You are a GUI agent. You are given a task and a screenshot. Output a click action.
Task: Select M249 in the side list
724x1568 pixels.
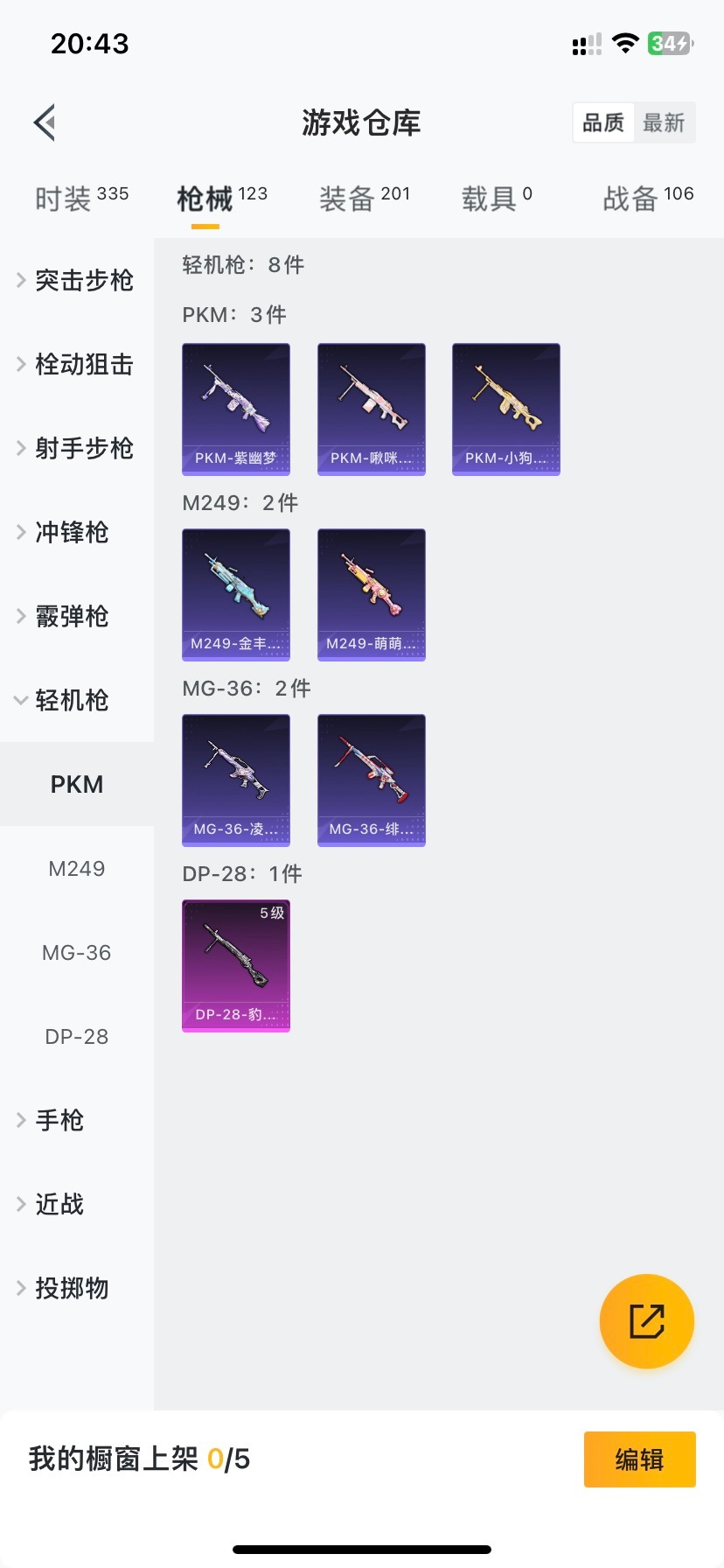[77, 868]
